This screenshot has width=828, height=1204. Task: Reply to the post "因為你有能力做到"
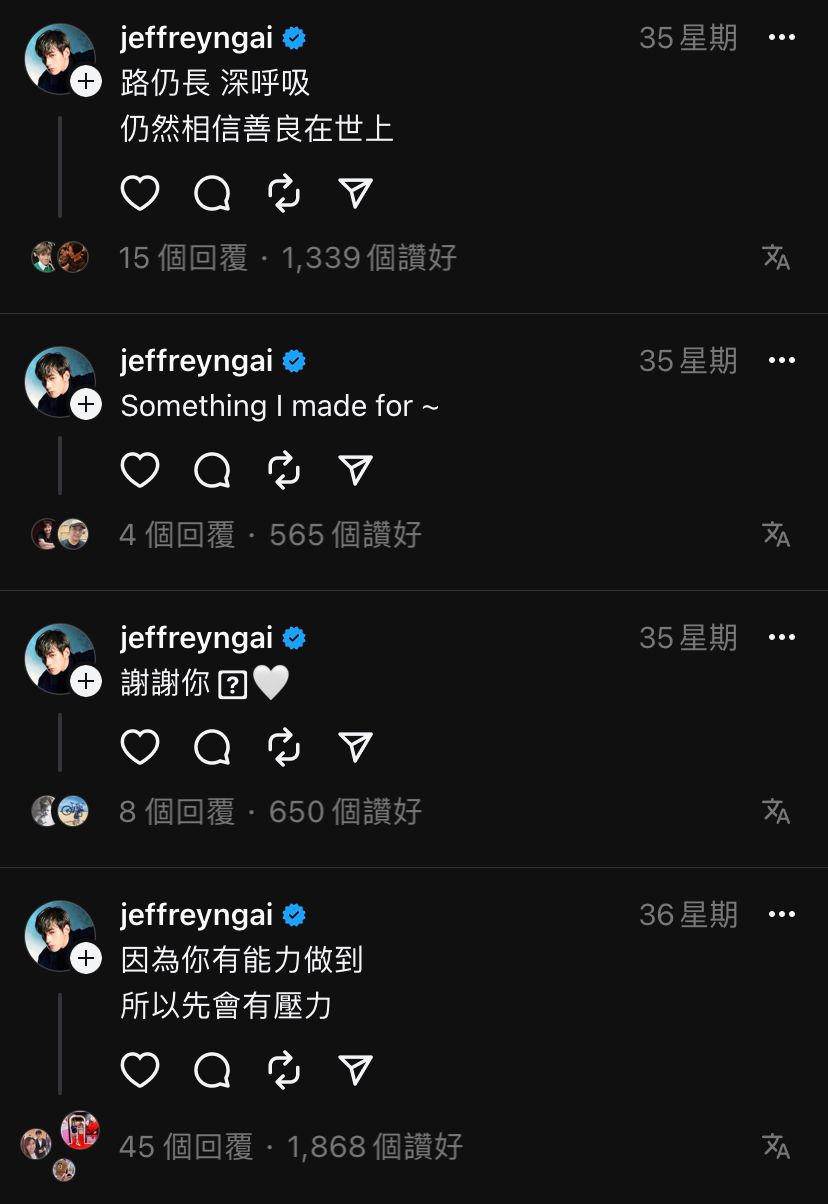point(212,1070)
